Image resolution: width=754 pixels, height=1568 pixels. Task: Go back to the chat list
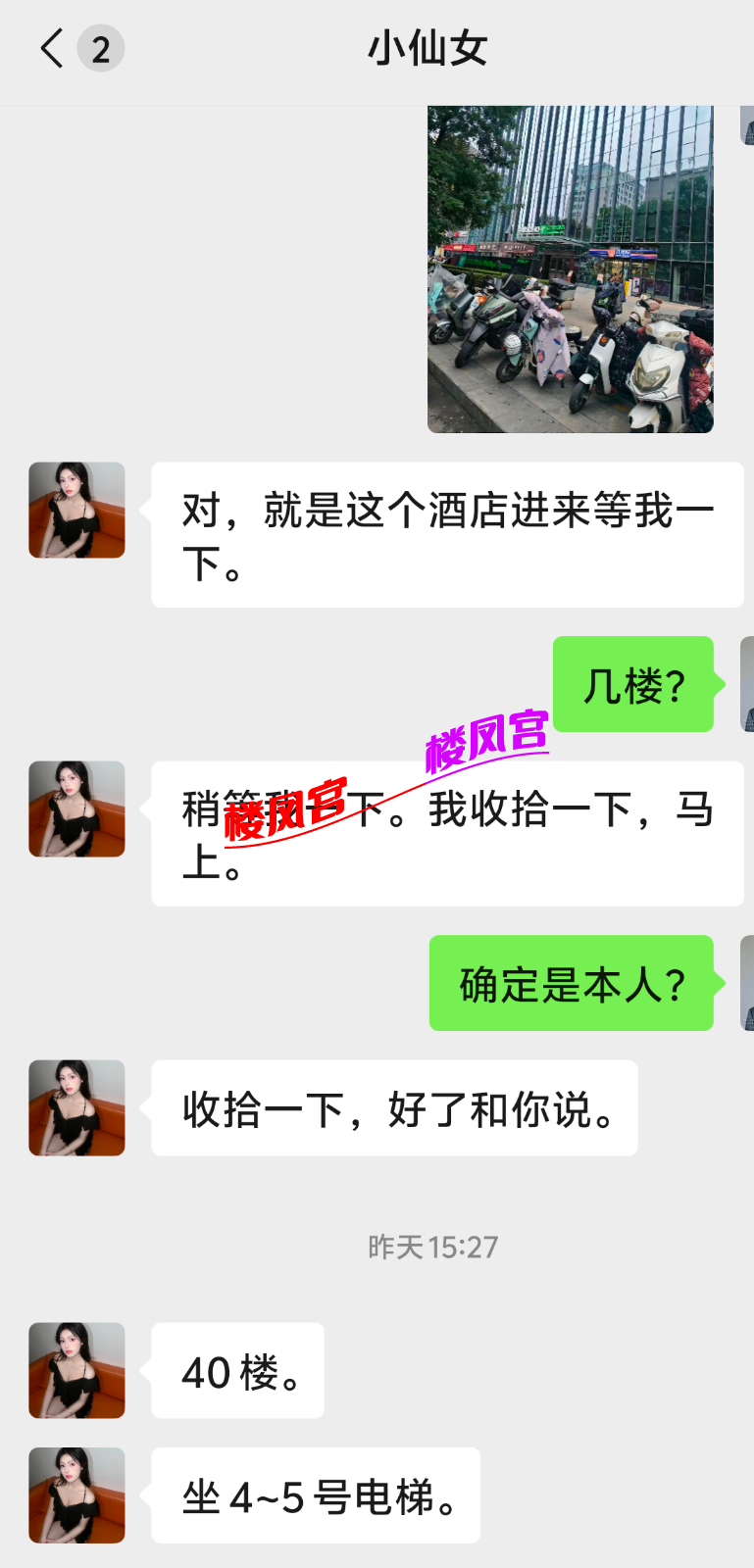(53, 48)
